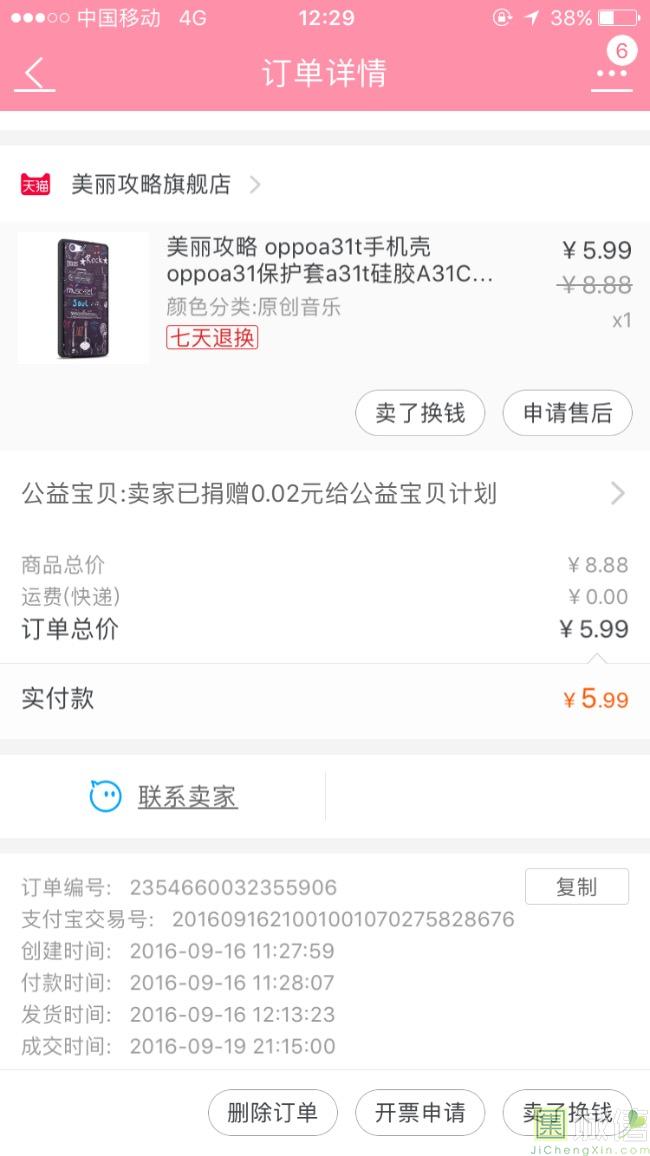
Task: Open the more options menu
Action: coord(611,74)
